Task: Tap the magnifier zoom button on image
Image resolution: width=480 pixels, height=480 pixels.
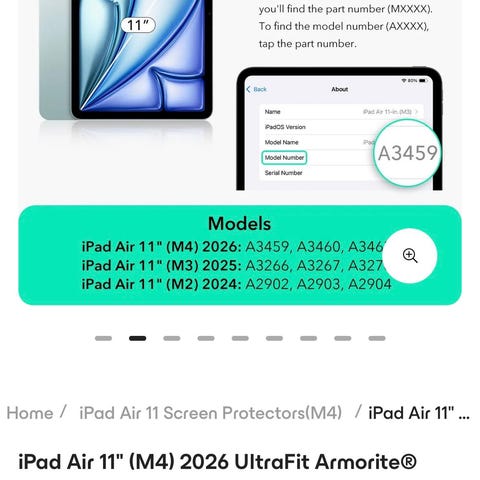Action: point(410,256)
